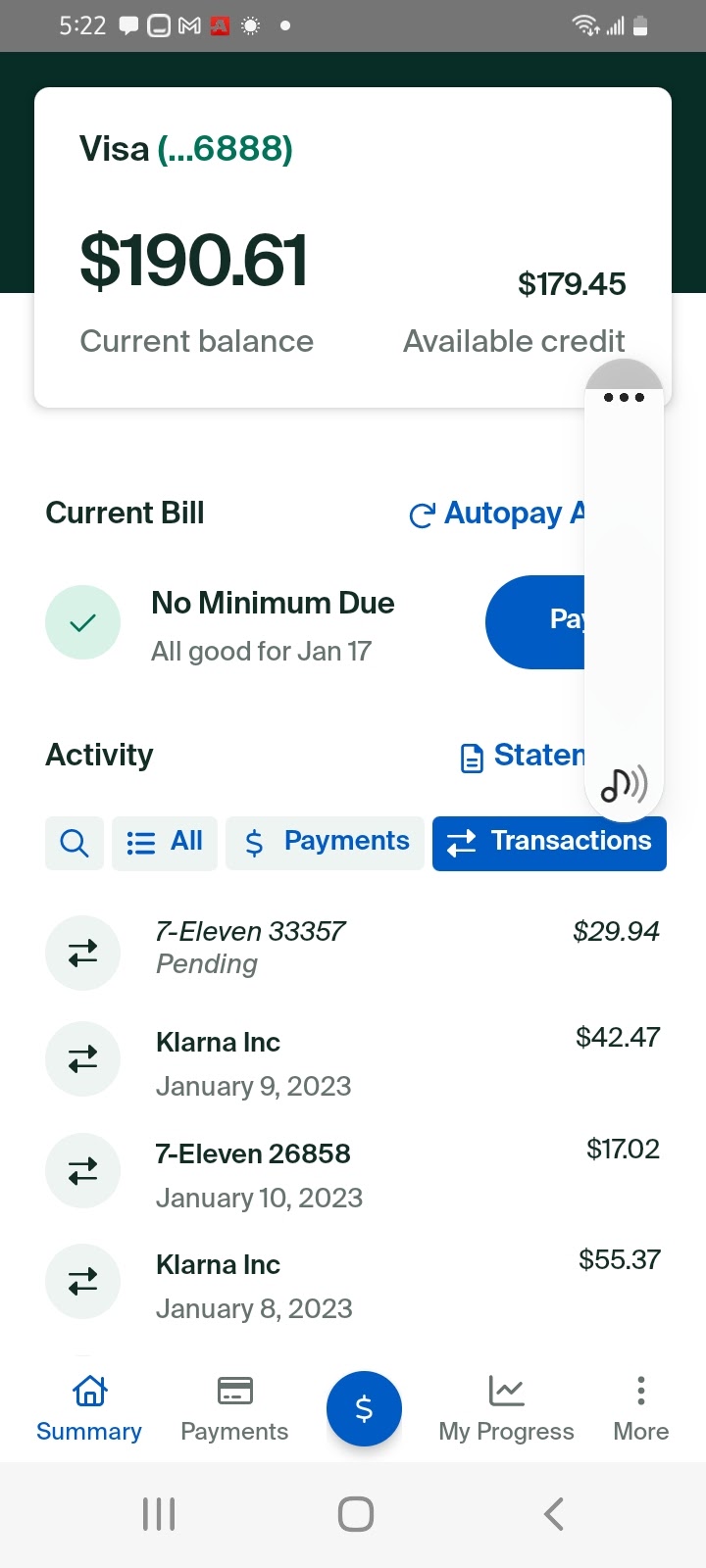Open the Statements link
Image resolution: width=706 pixels, height=1568 pixels.
pyautogui.click(x=523, y=756)
